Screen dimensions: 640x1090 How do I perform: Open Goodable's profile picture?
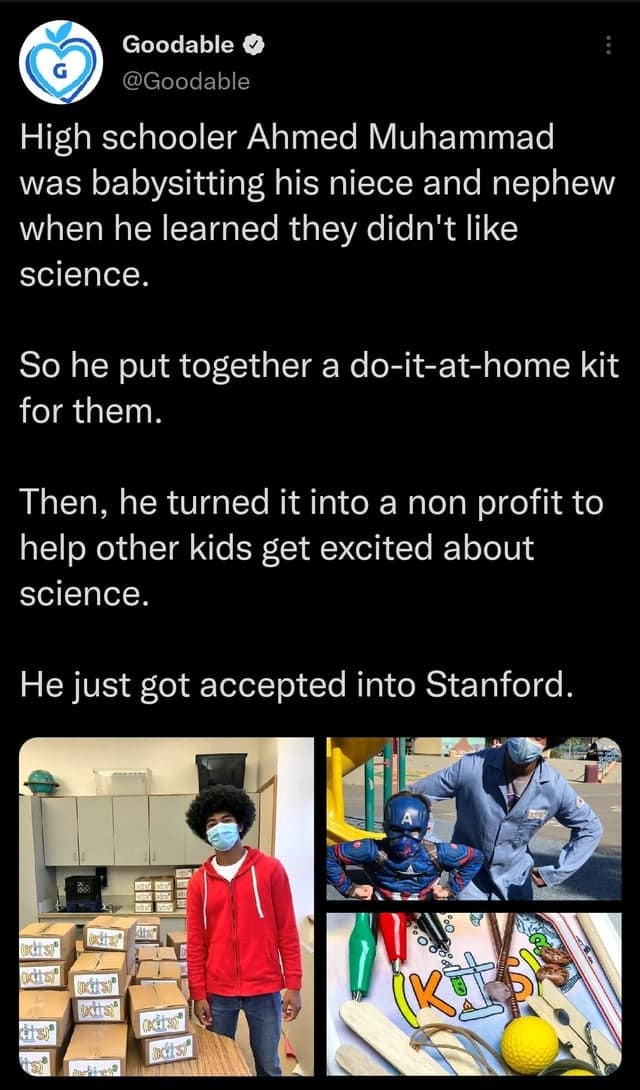[x=62, y=62]
